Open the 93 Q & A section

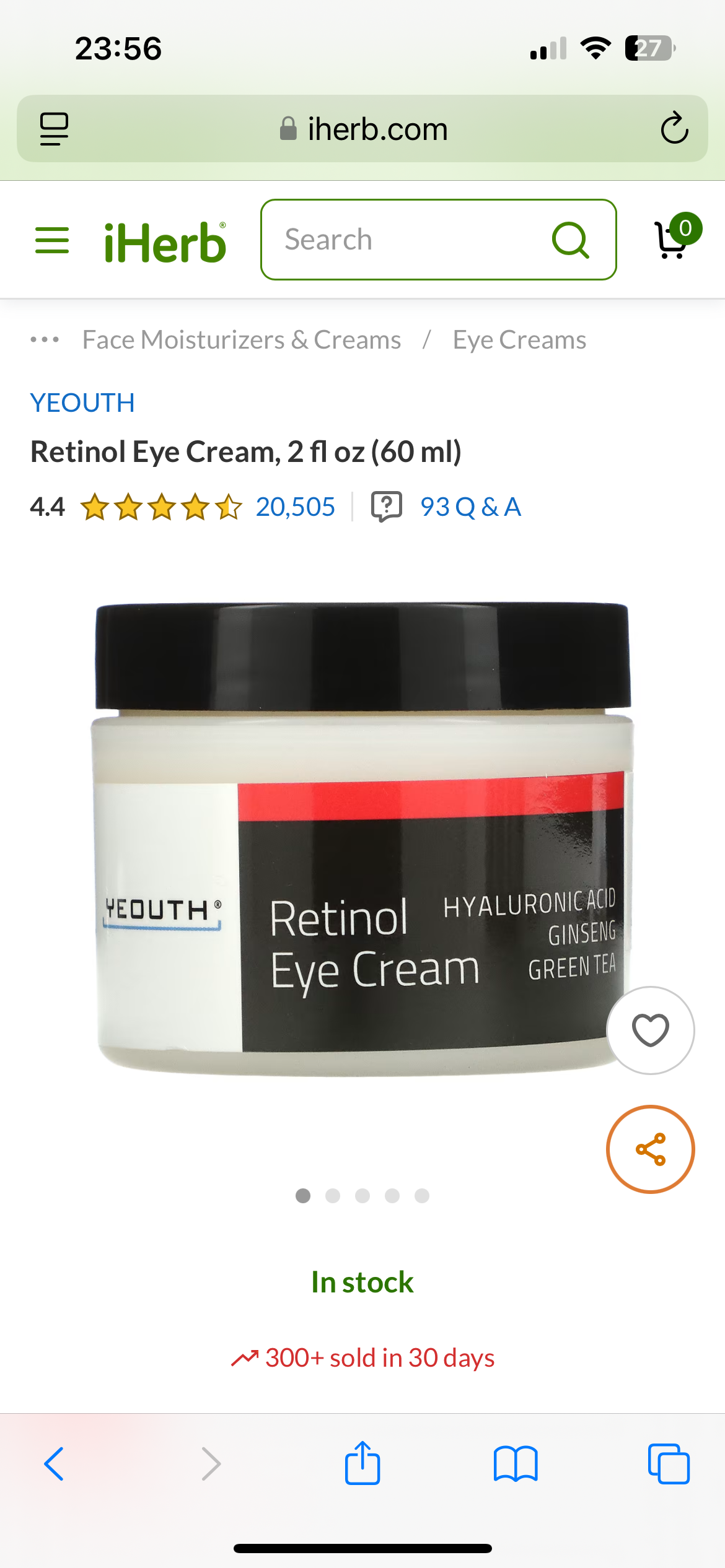470,507
